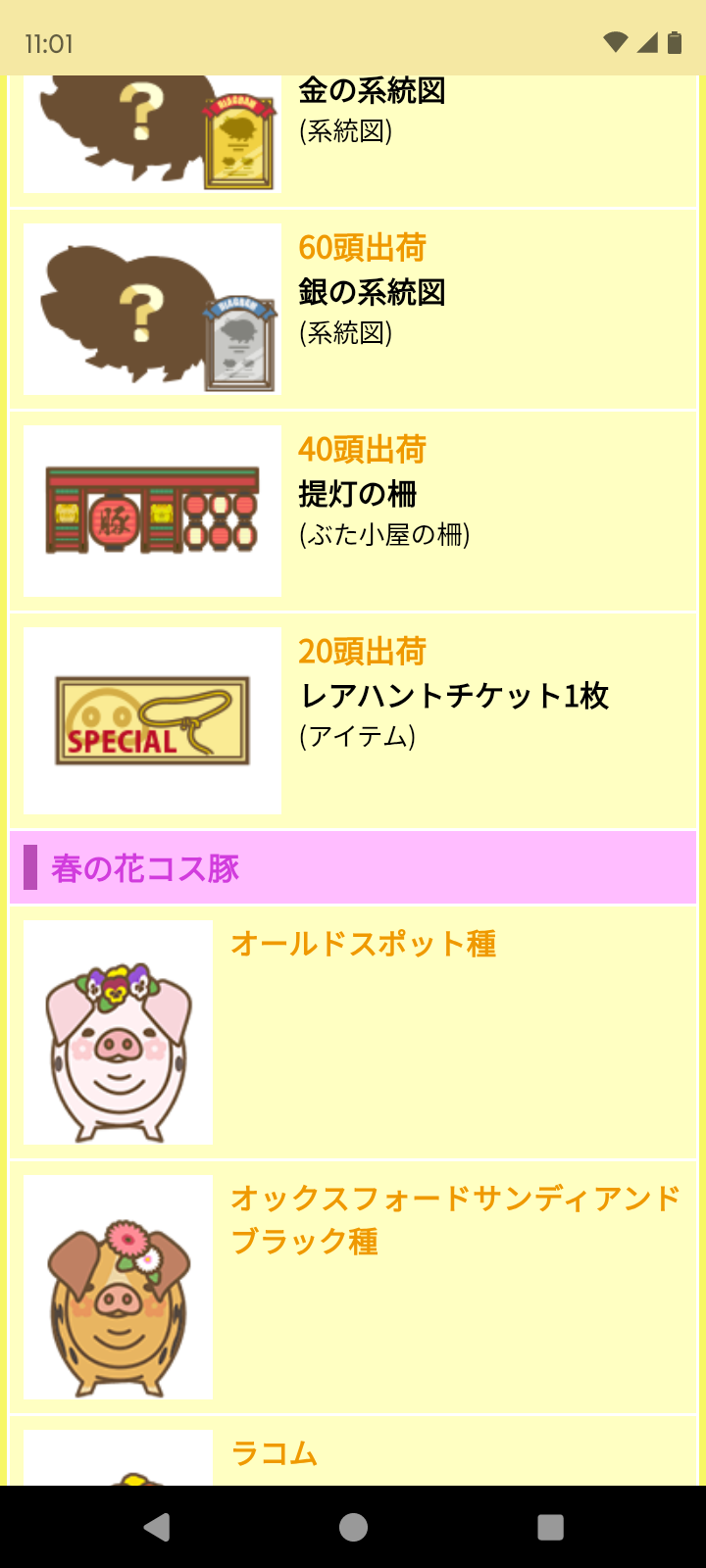
Task: Tap the flower-crowned brown pig picture
Action: tap(119, 1287)
